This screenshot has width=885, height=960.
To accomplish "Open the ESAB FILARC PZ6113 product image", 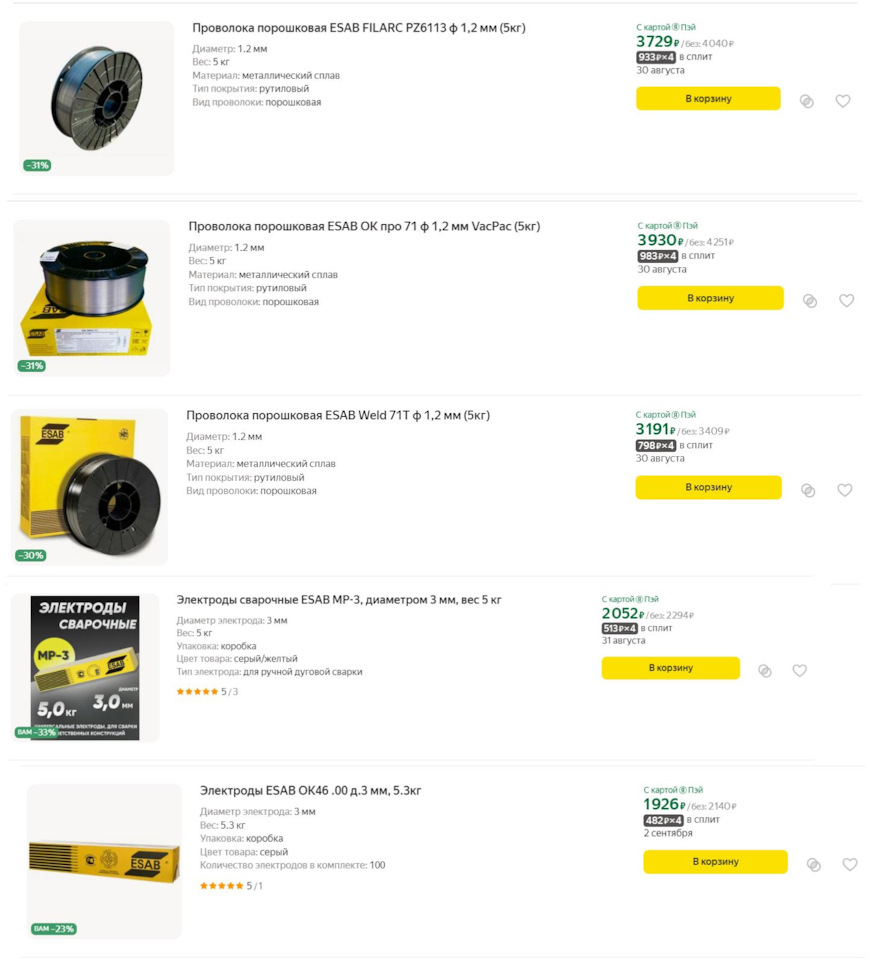I will click(97, 98).
